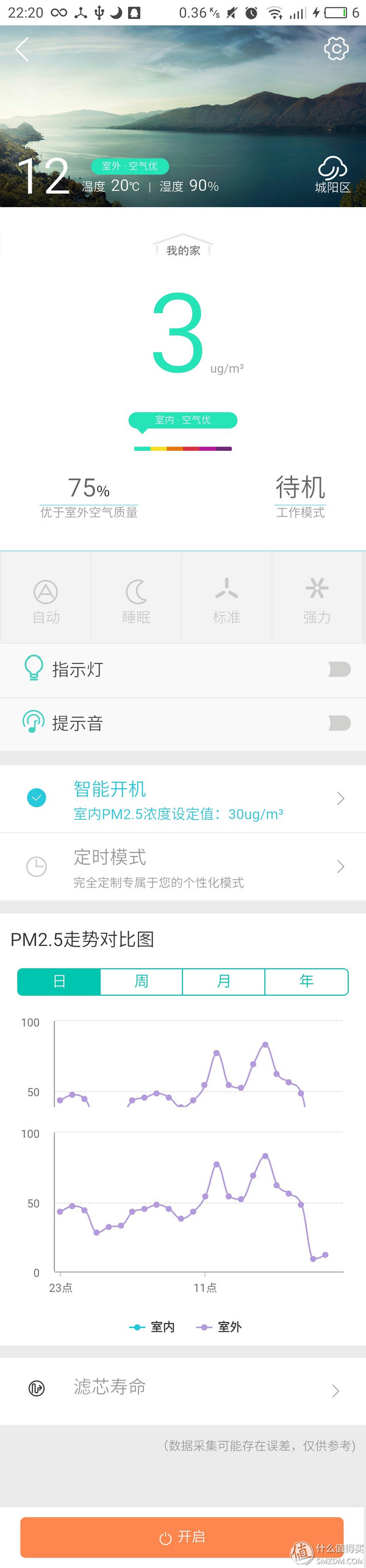Image resolution: width=366 pixels, height=1568 pixels.
Task: Switch the trend chart to 年 tab
Action: tap(306, 981)
